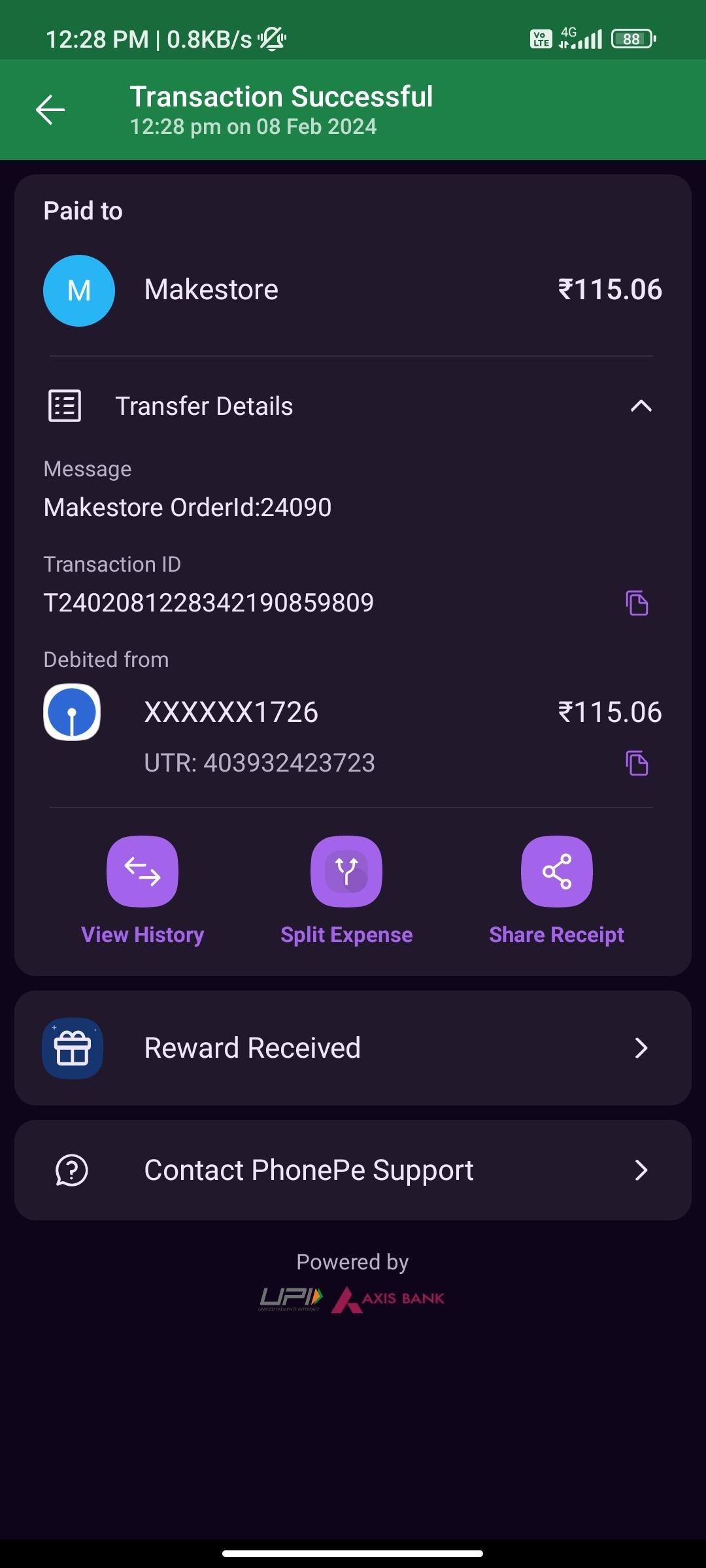Image resolution: width=706 pixels, height=1568 pixels.
Task: Tap the Makestore avatar
Action: point(78,290)
